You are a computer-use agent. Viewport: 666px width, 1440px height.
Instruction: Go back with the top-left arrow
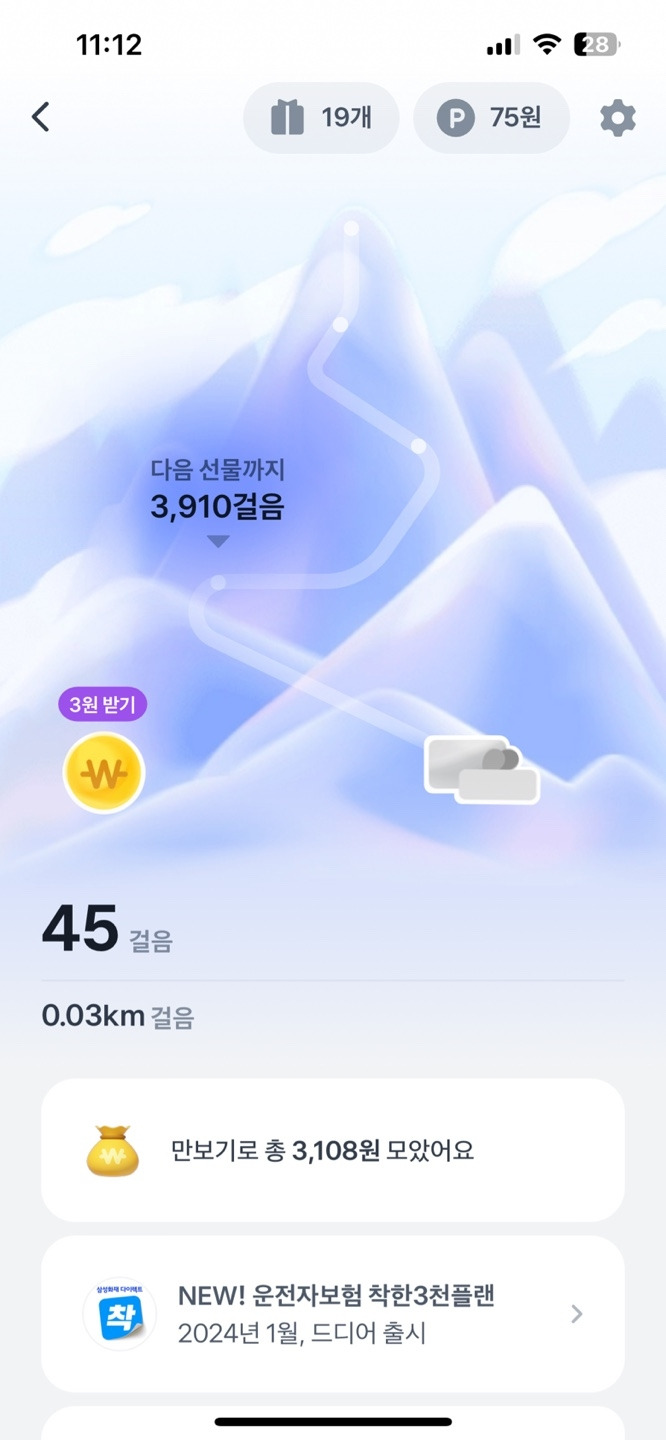tap(40, 117)
